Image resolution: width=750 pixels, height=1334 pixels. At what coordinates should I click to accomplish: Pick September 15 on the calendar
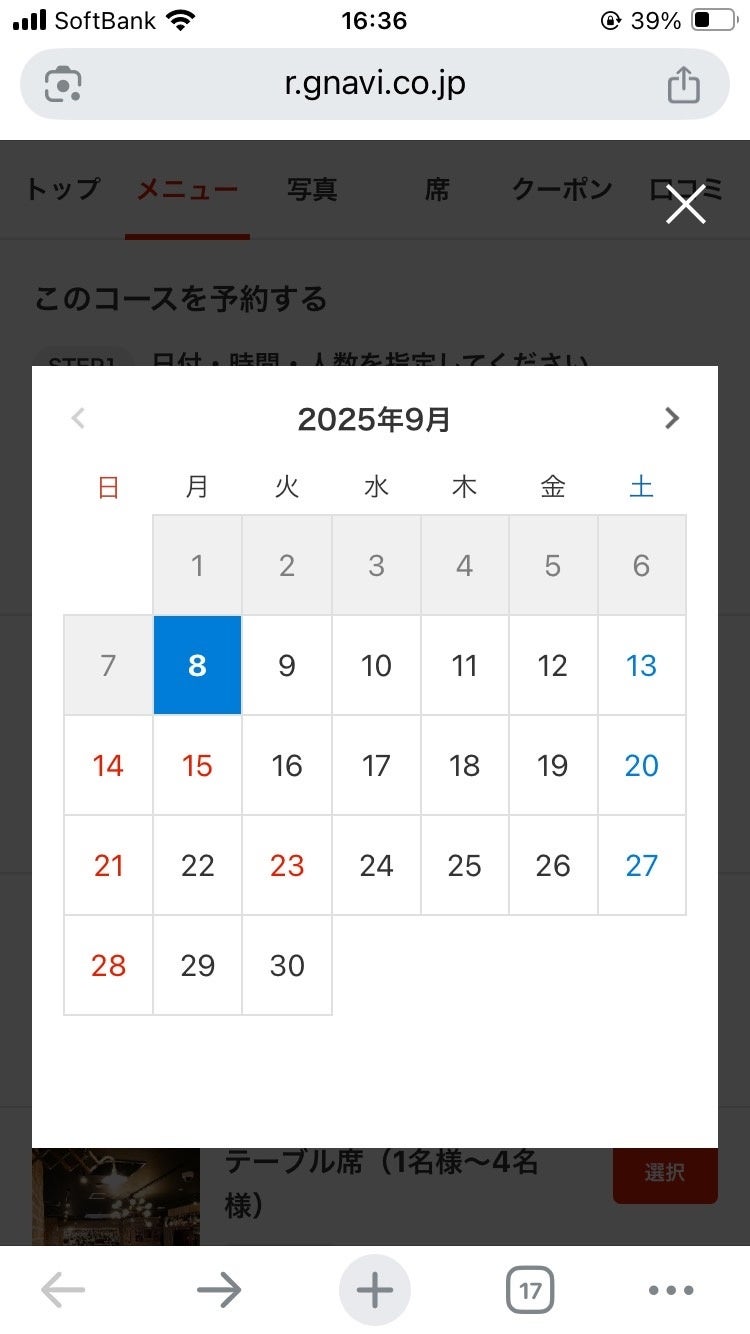click(x=198, y=765)
